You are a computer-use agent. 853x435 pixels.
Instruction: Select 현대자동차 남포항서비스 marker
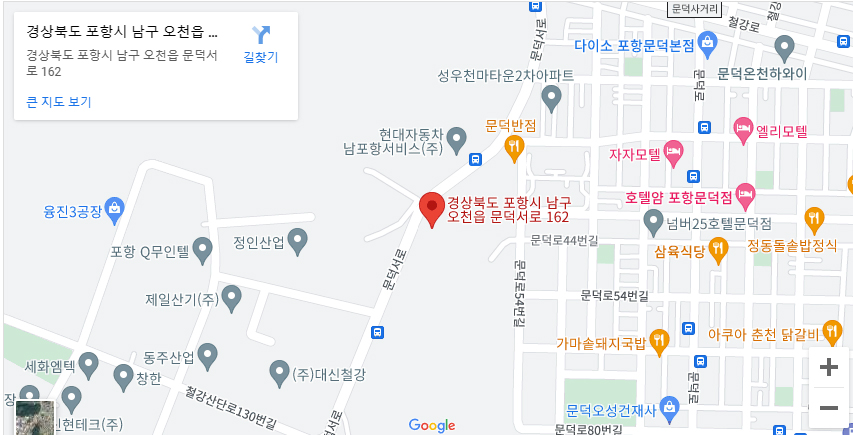tap(457, 138)
